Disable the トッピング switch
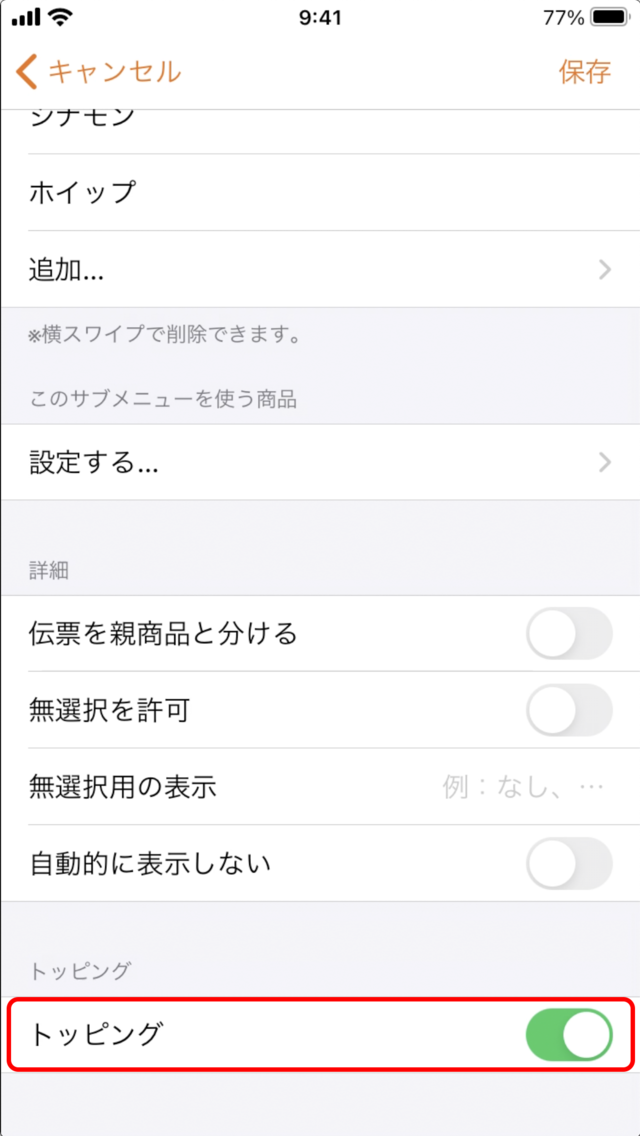 coord(569,1035)
